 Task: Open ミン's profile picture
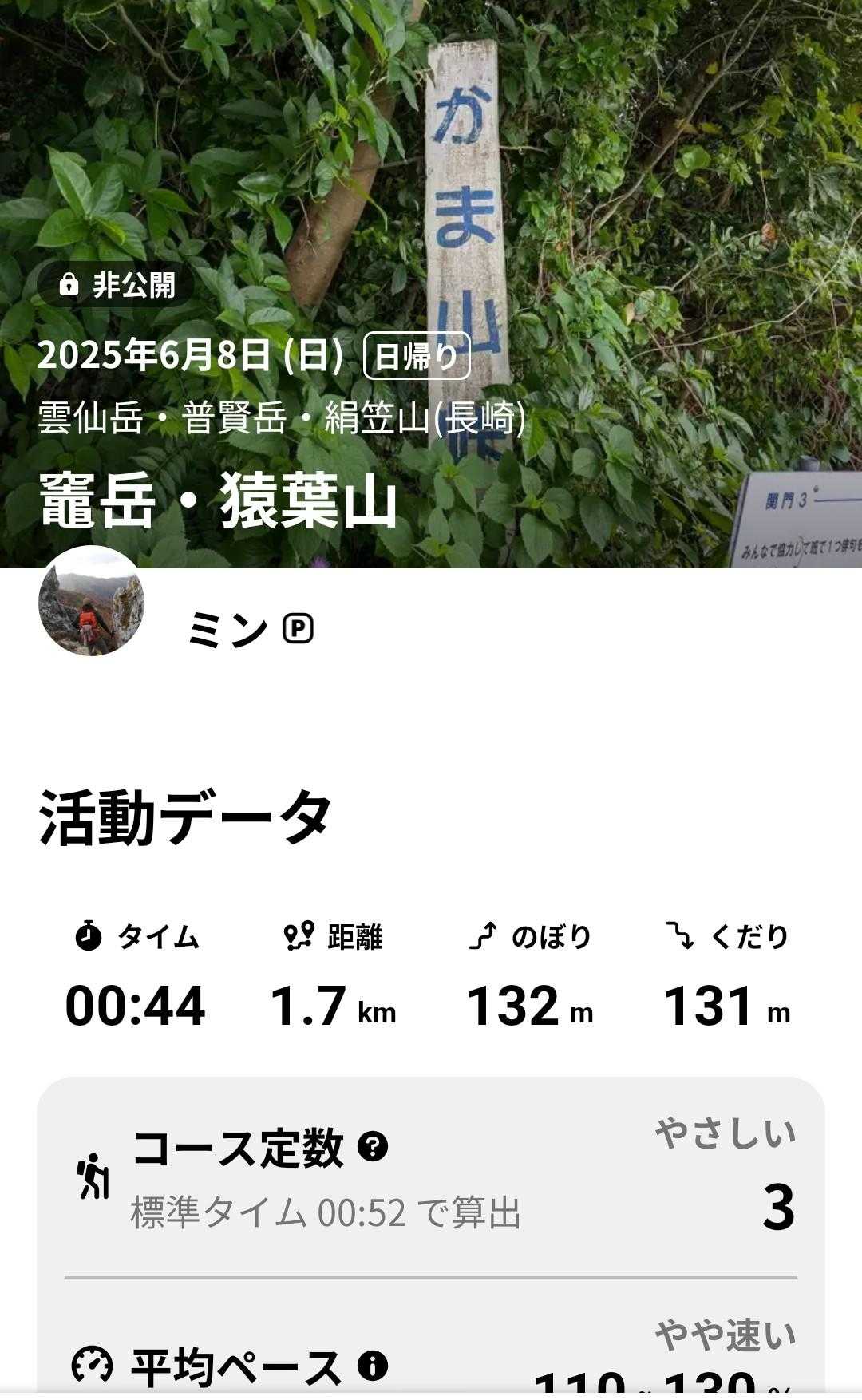click(x=91, y=601)
